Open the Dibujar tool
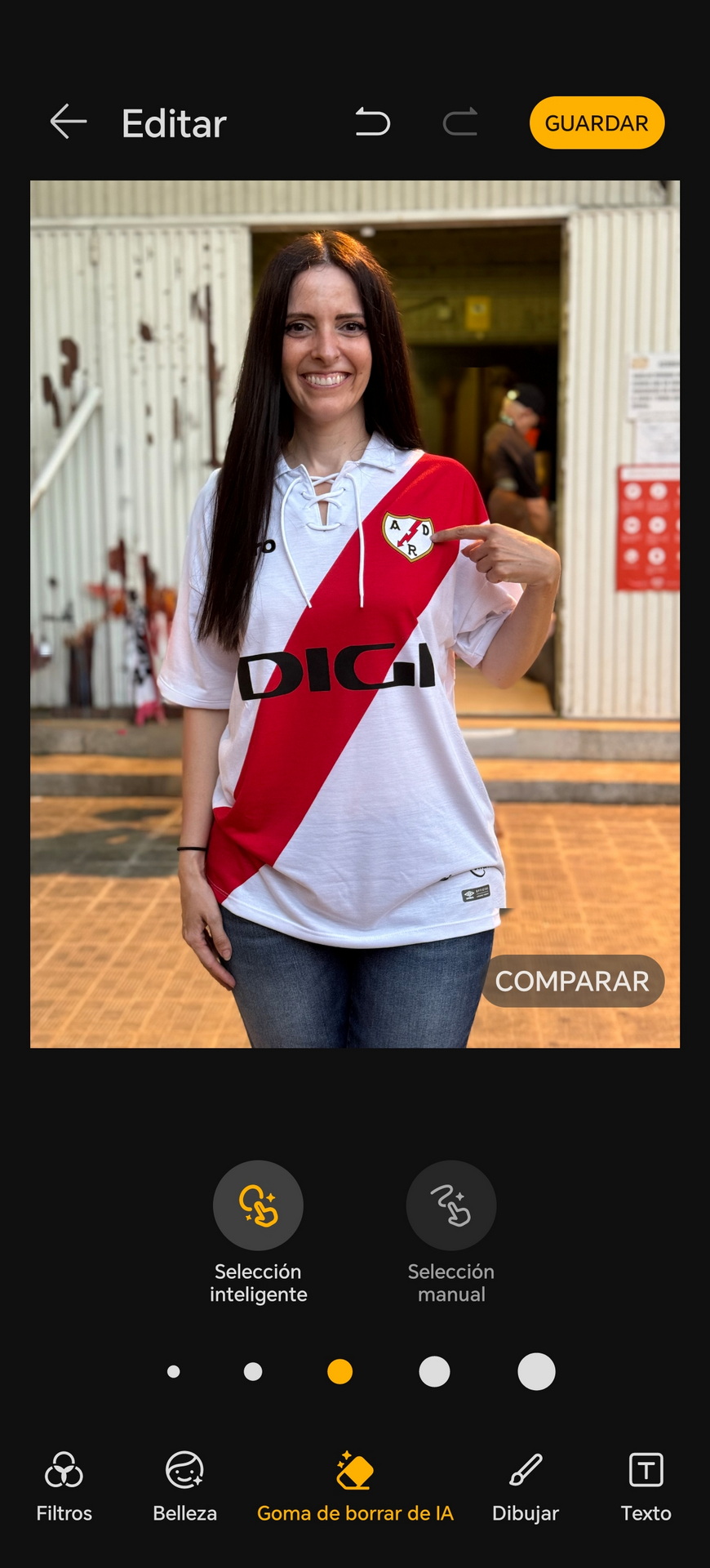 click(x=526, y=1486)
